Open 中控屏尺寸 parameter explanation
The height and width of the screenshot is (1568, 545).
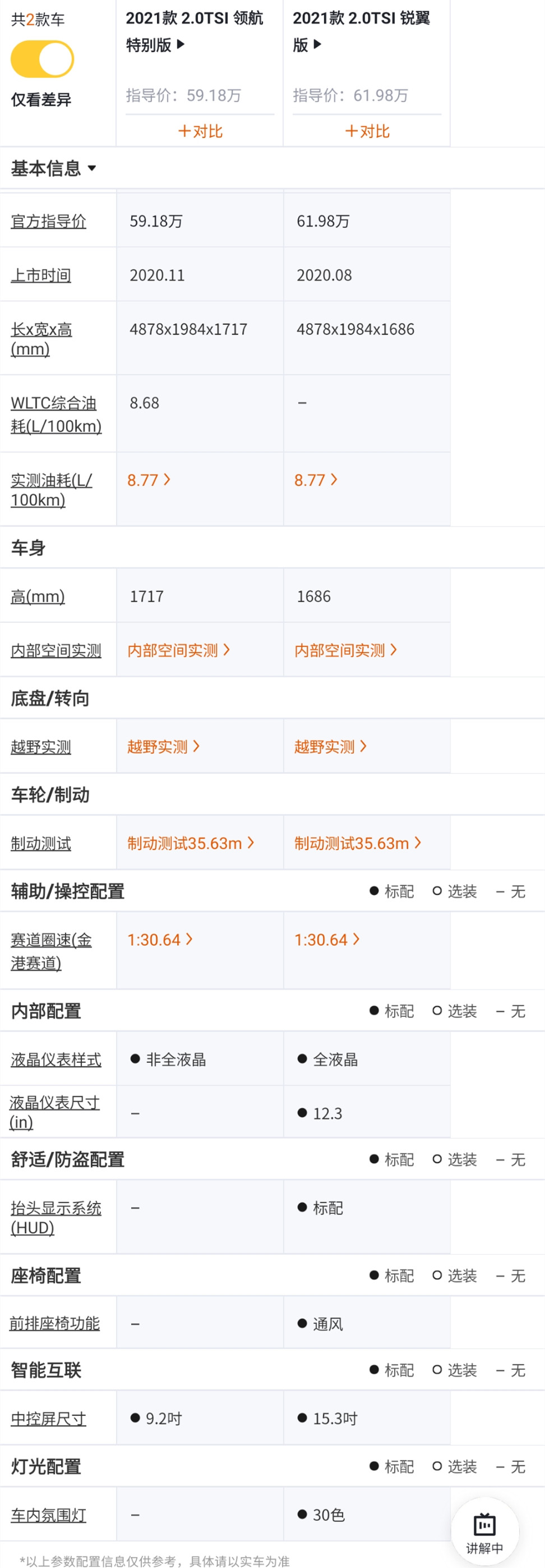48,1419
